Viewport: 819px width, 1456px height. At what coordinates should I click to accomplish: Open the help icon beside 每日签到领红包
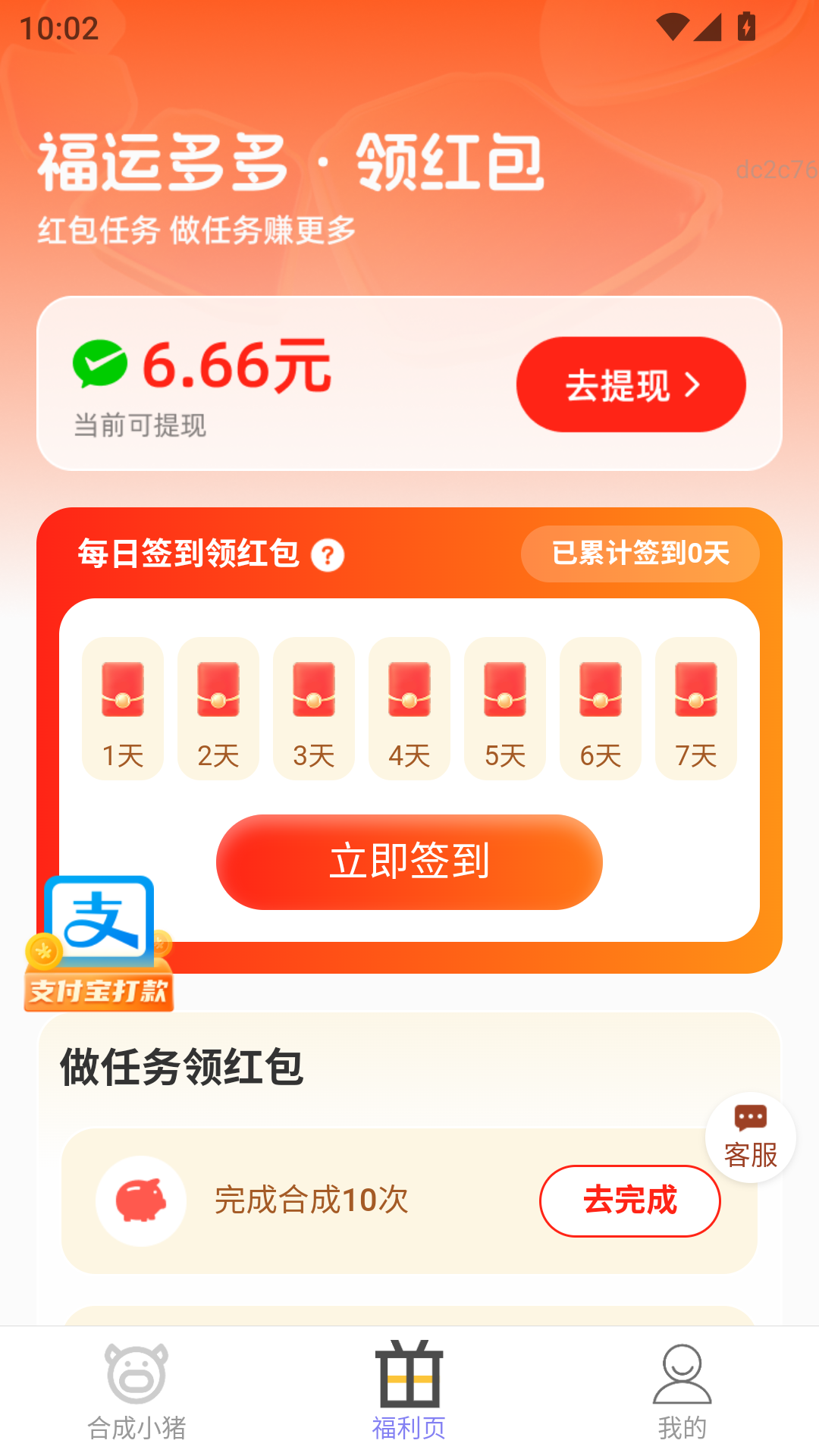[x=328, y=555]
